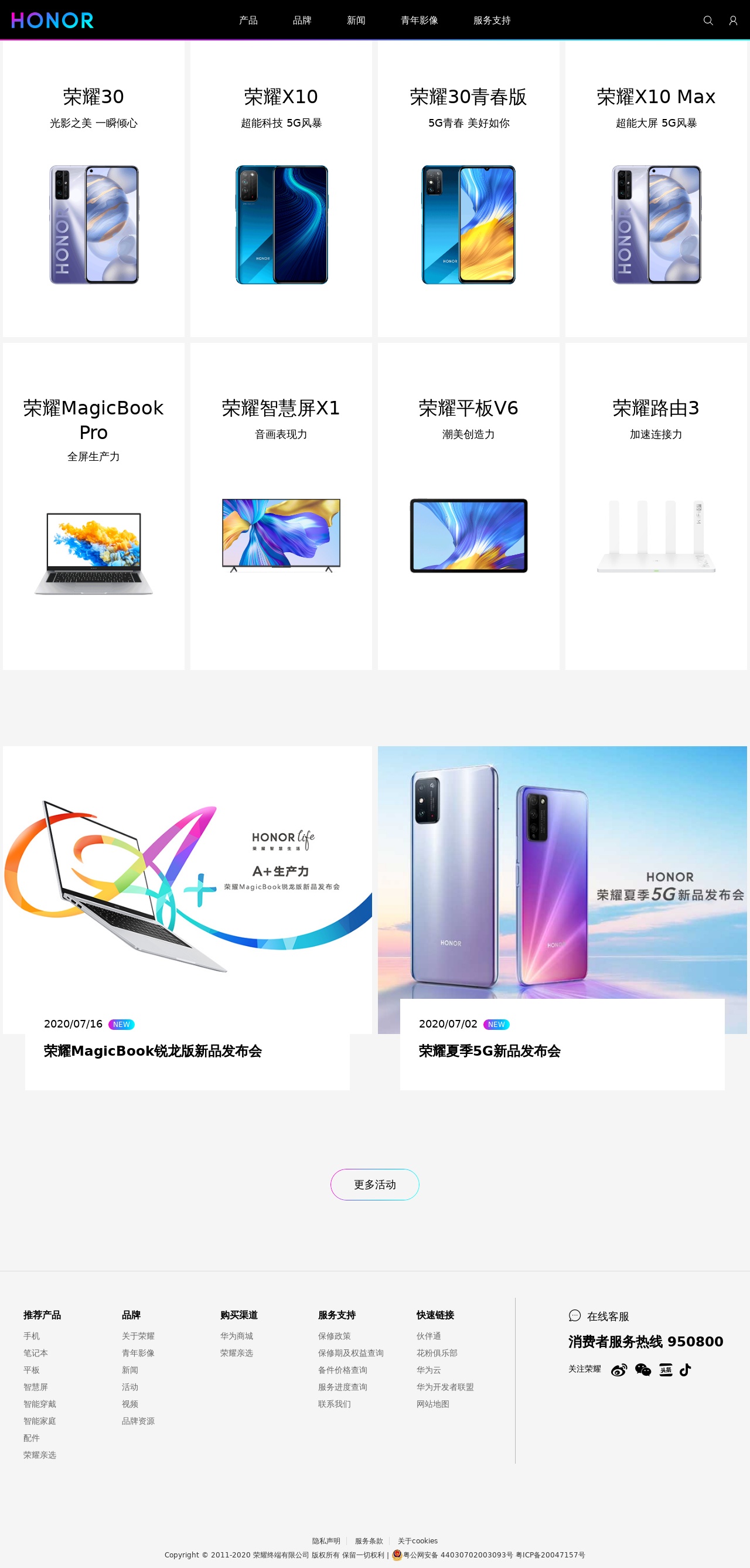Open the user account icon

coord(733,21)
